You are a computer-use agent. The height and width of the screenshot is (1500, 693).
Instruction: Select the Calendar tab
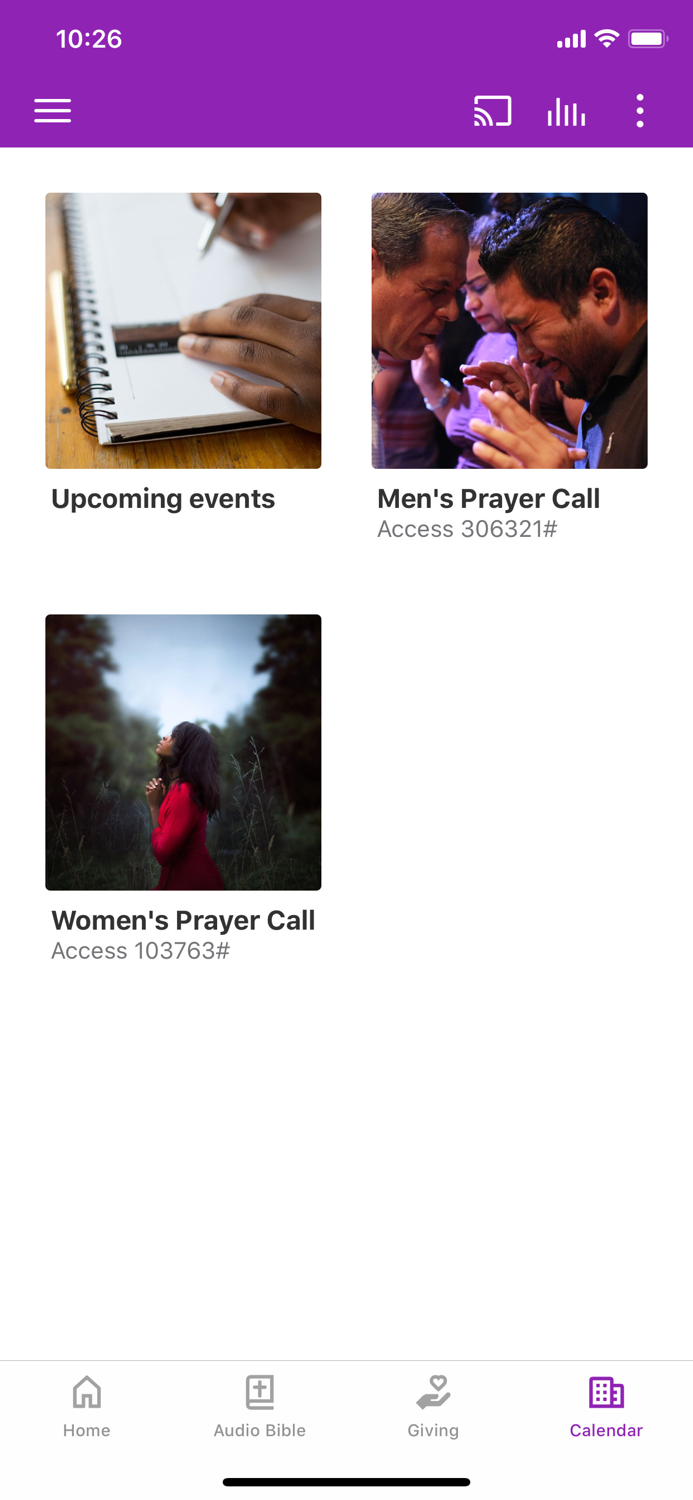tap(606, 1405)
